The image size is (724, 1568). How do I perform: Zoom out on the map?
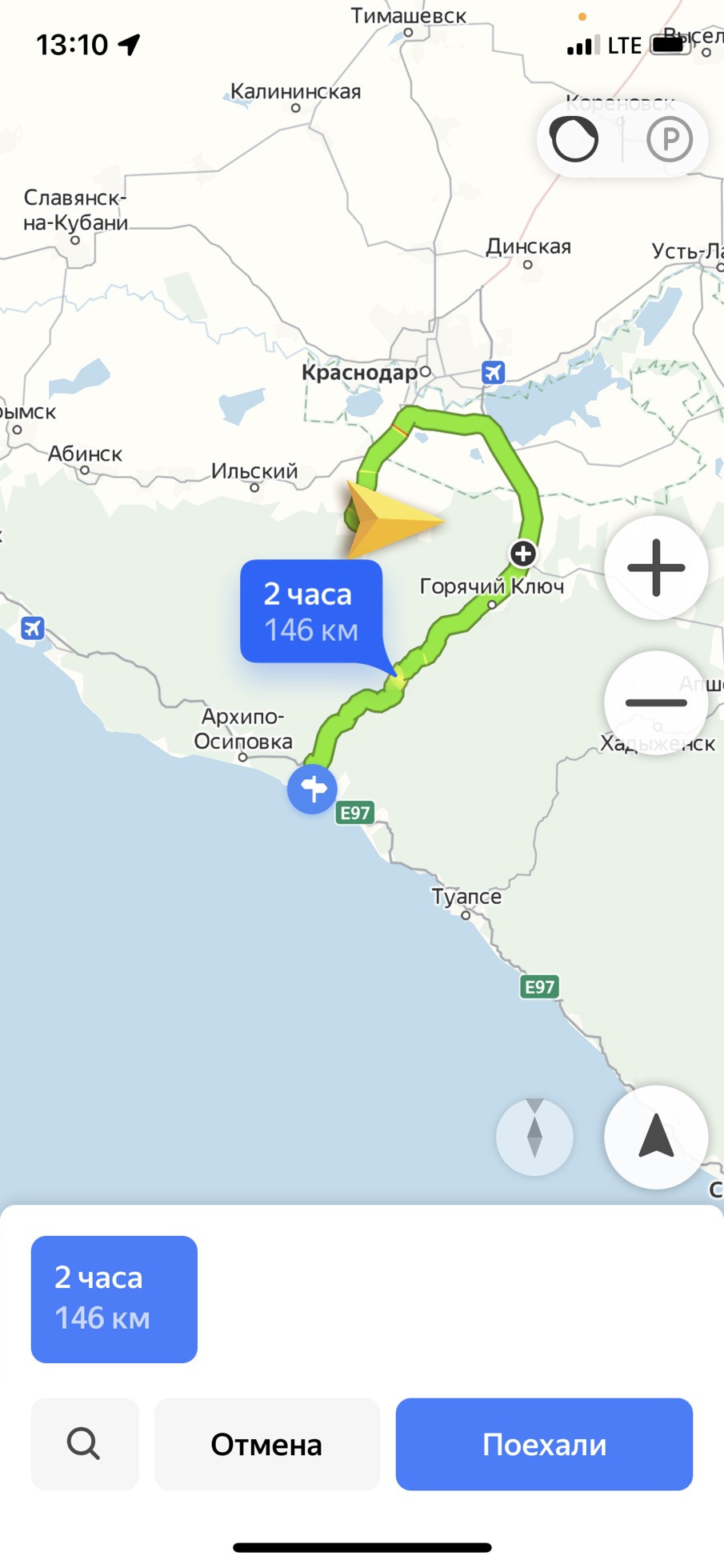coord(656,702)
